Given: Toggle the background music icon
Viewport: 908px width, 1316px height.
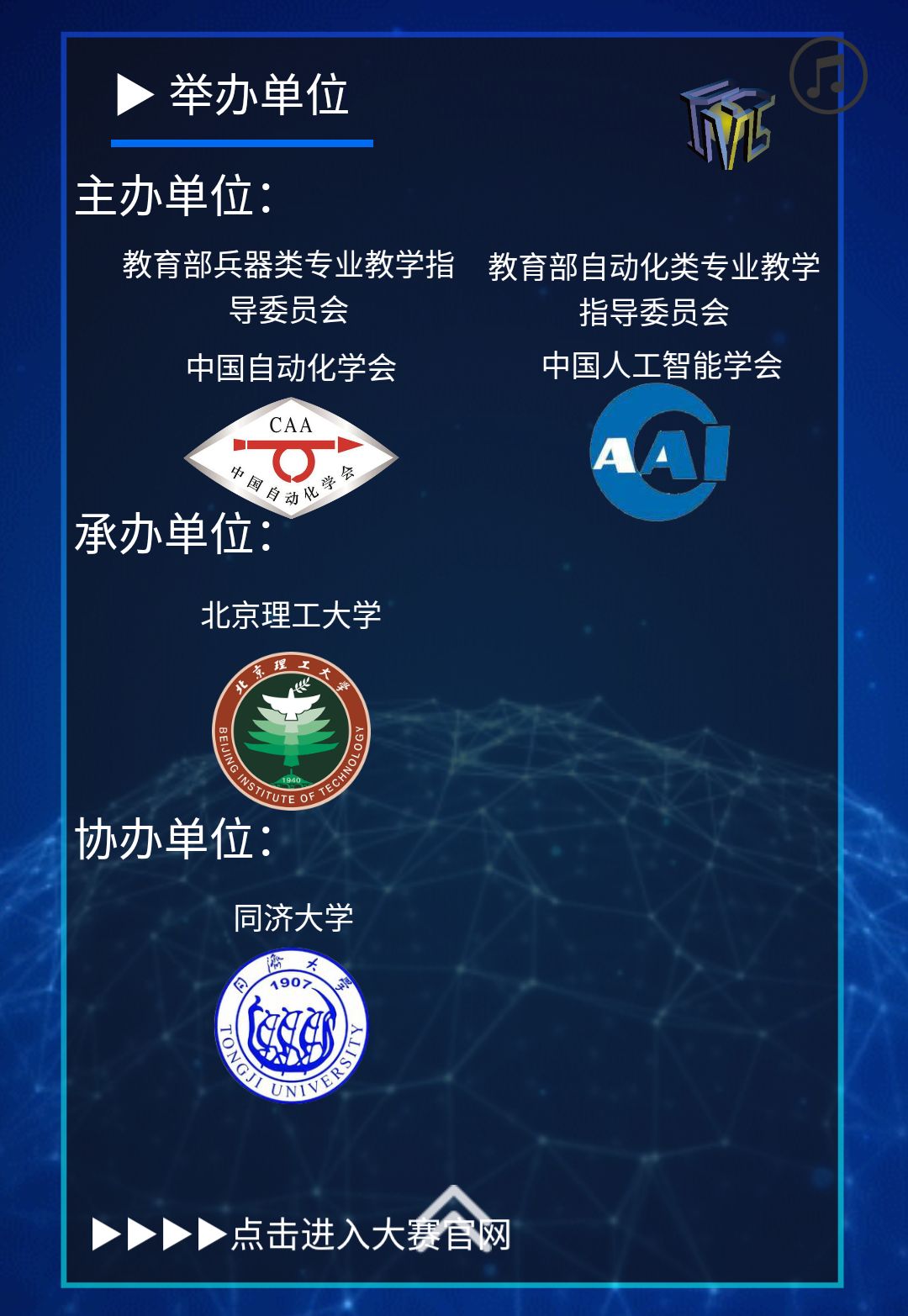Looking at the screenshot, I should pos(828,75).
